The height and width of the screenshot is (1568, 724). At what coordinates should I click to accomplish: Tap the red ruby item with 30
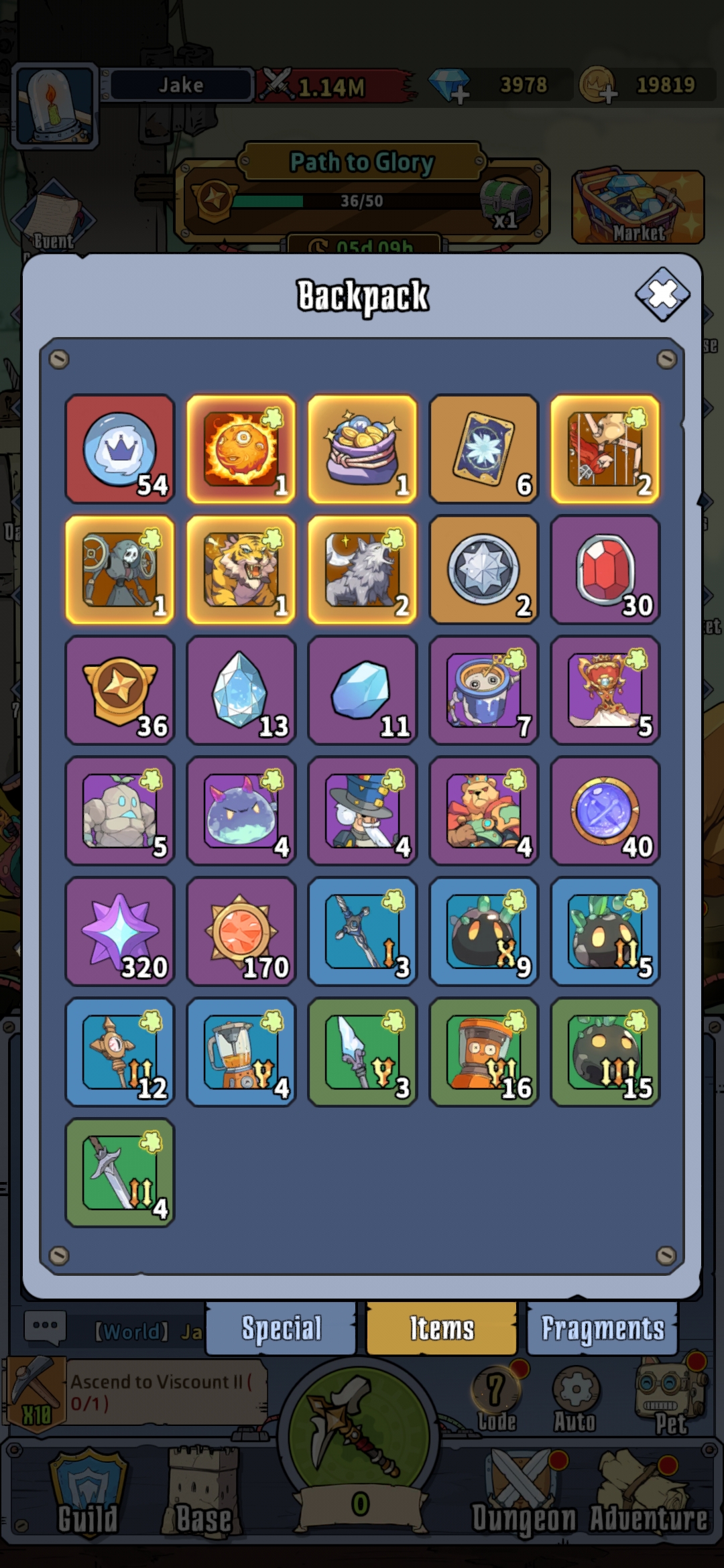(x=605, y=570)
